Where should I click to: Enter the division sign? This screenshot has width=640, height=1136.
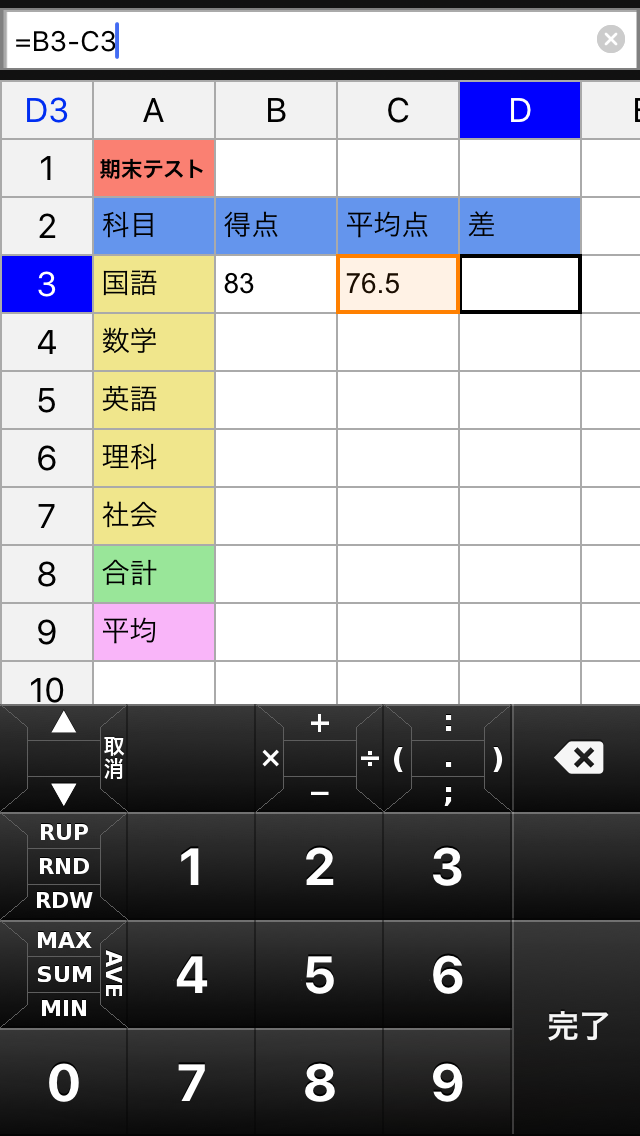tap(369, 759)
